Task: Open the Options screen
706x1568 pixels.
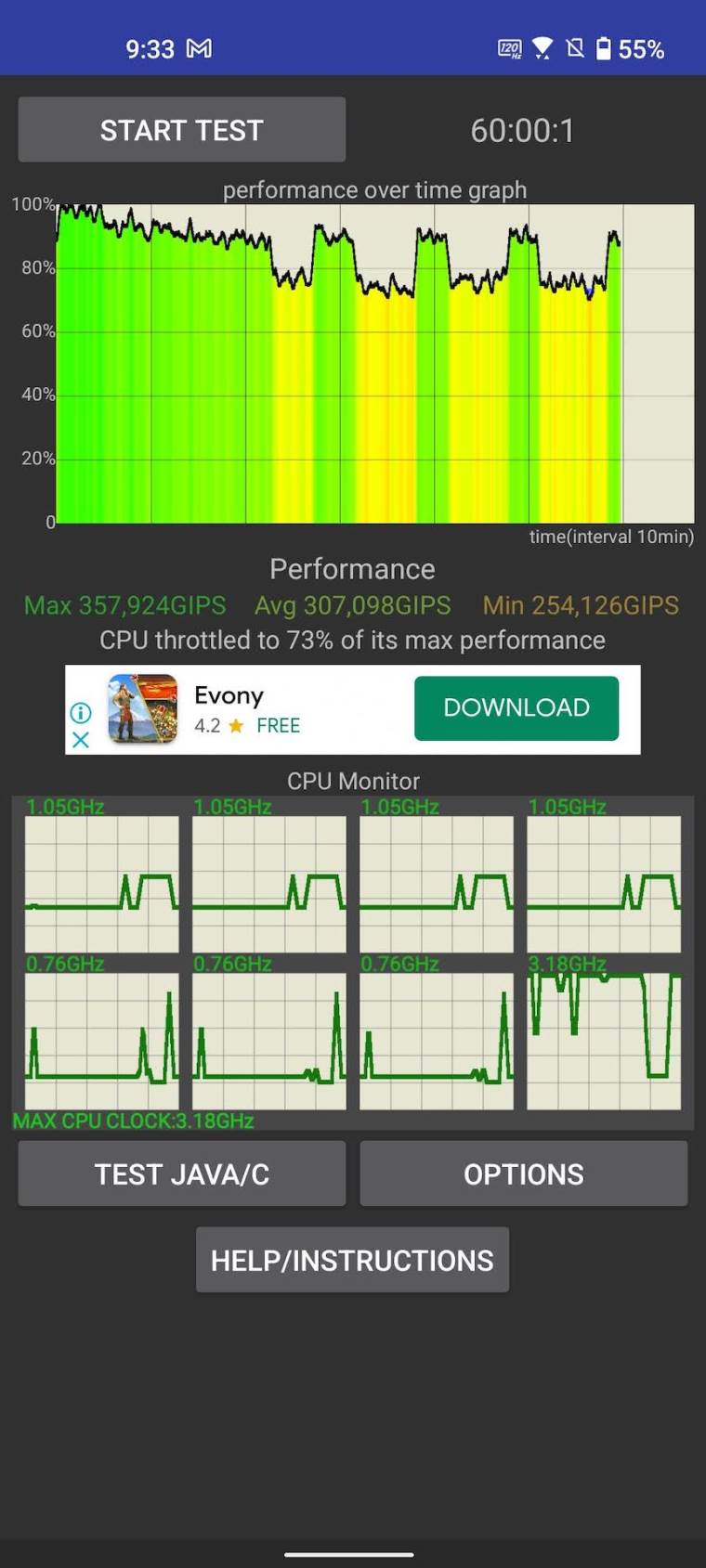Action: tap(523, 1173)
